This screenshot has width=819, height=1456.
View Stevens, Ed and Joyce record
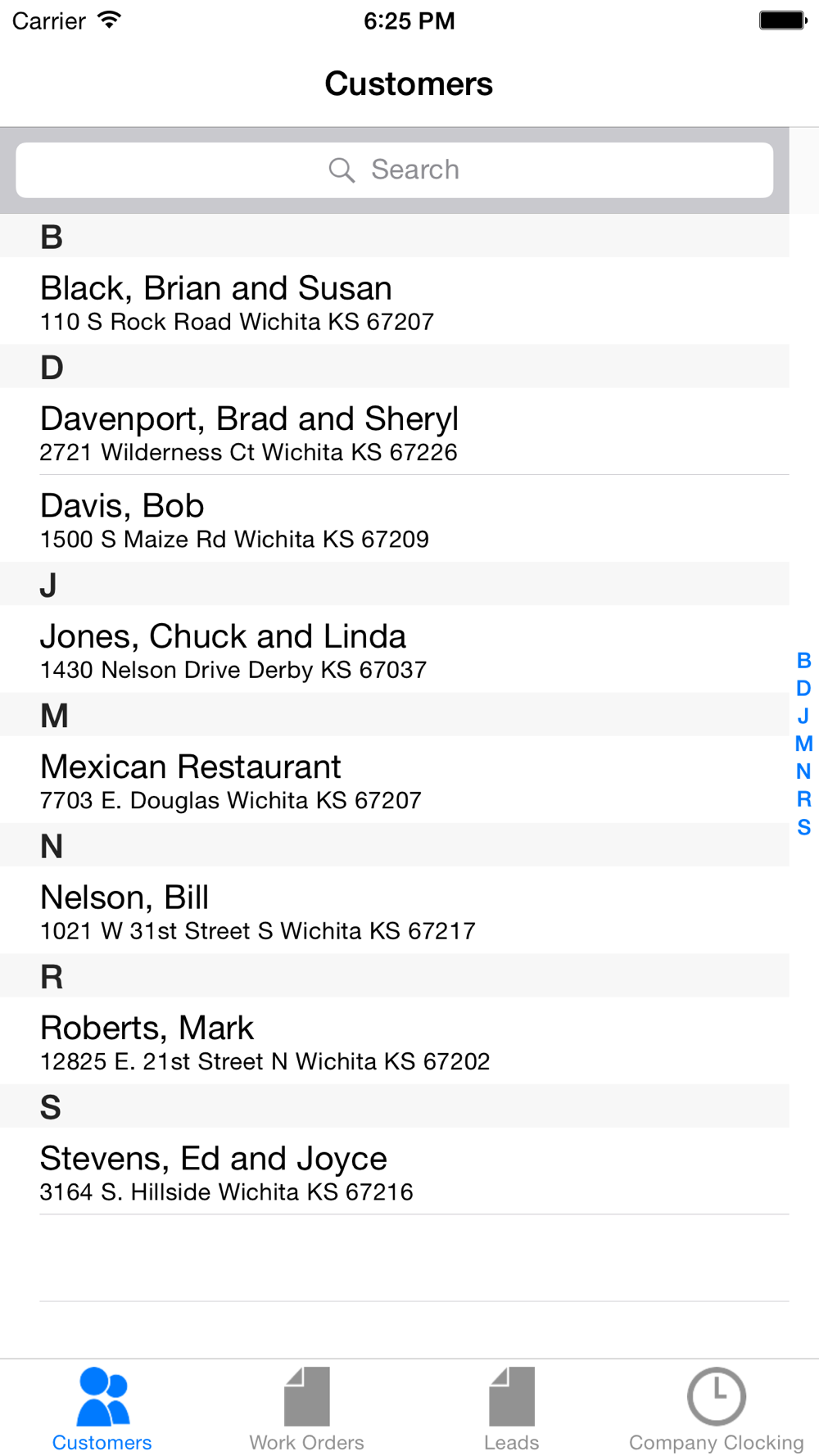pyautogui.click(x=394, y=1171)
